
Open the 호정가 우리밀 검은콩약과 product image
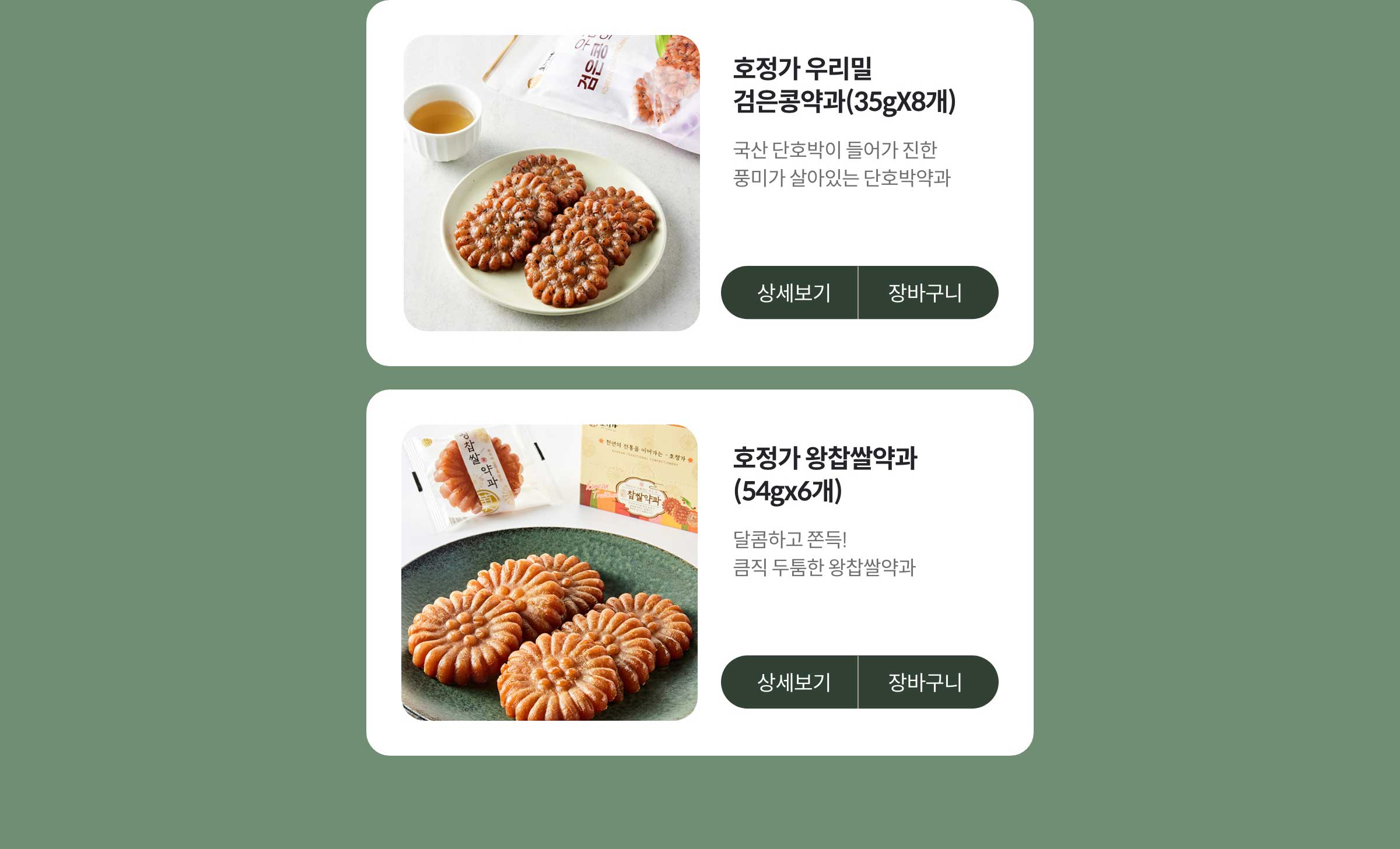coord(551,183)
